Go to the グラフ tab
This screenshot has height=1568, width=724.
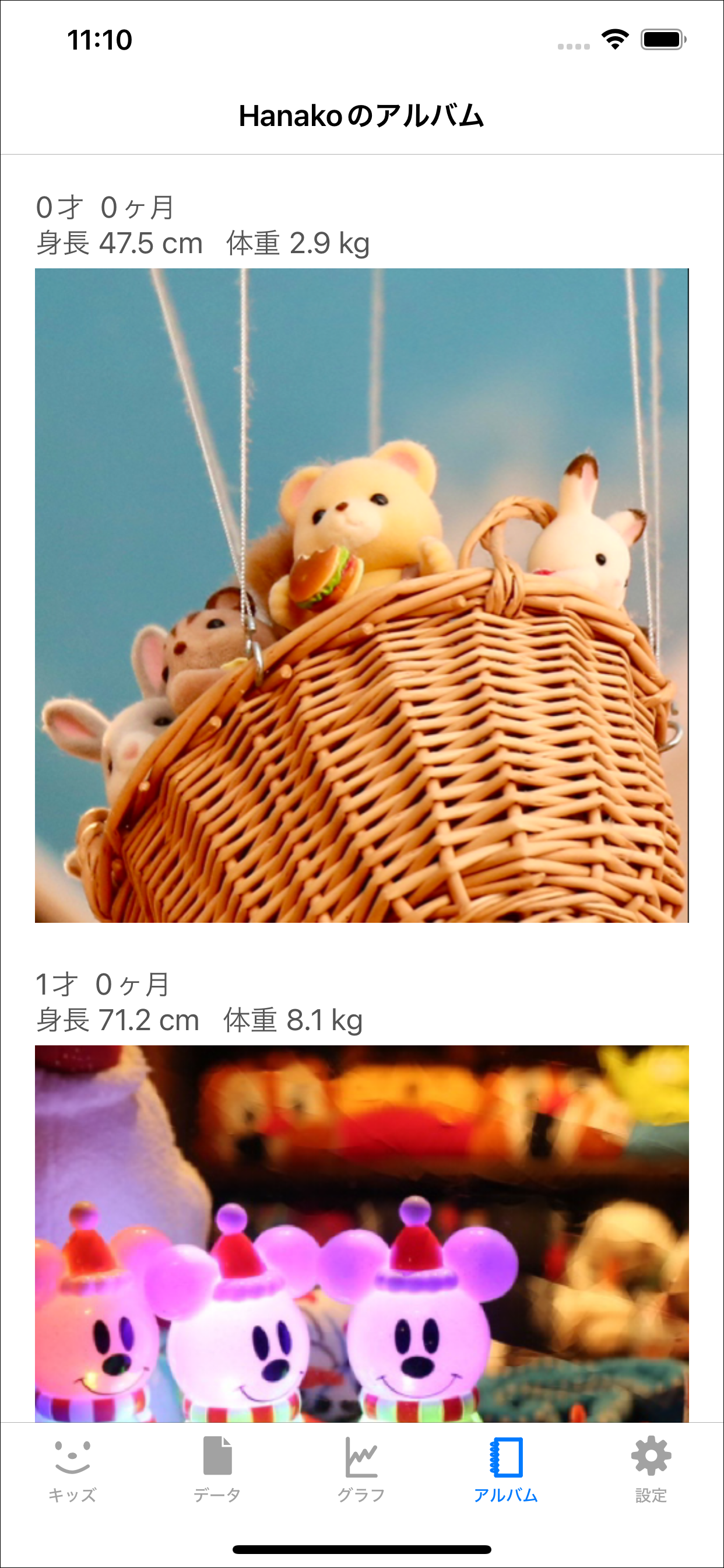click(x=361, y=1469)
